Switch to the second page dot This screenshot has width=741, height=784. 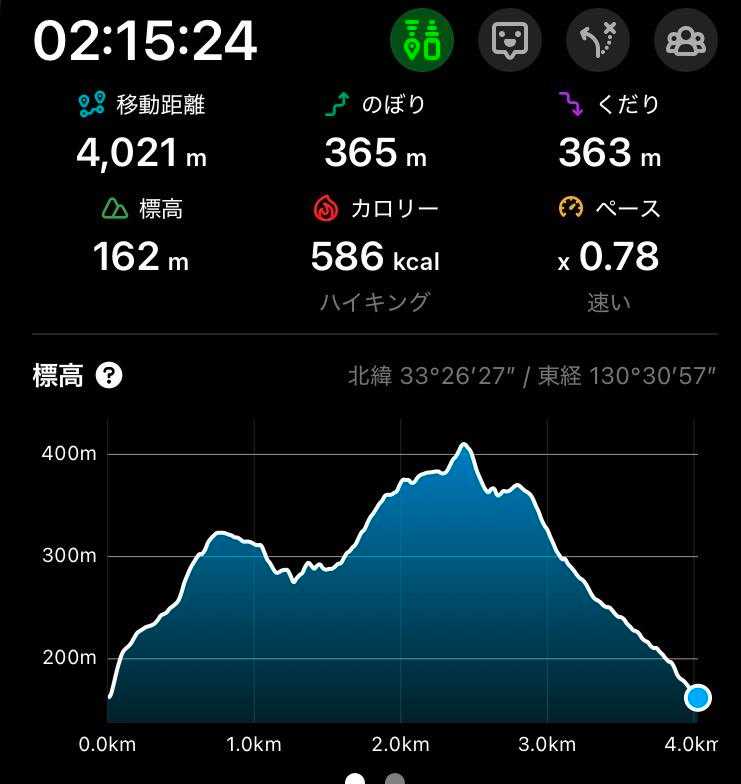pyautogui.click(x=395, y=779)
